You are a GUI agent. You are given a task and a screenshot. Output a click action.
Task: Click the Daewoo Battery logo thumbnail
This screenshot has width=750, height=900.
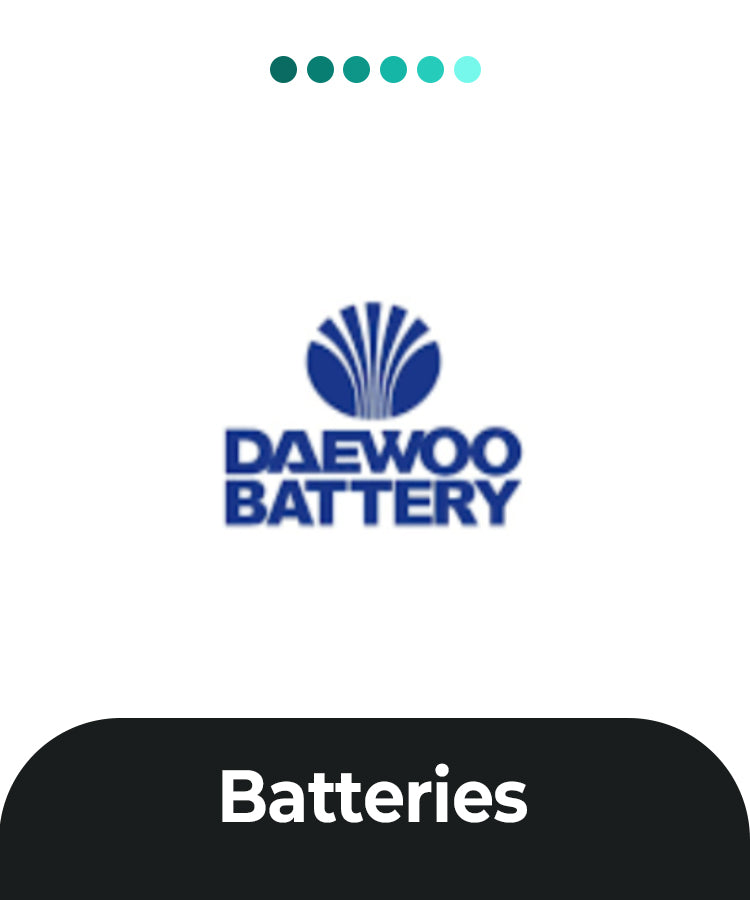click(374, 415)
